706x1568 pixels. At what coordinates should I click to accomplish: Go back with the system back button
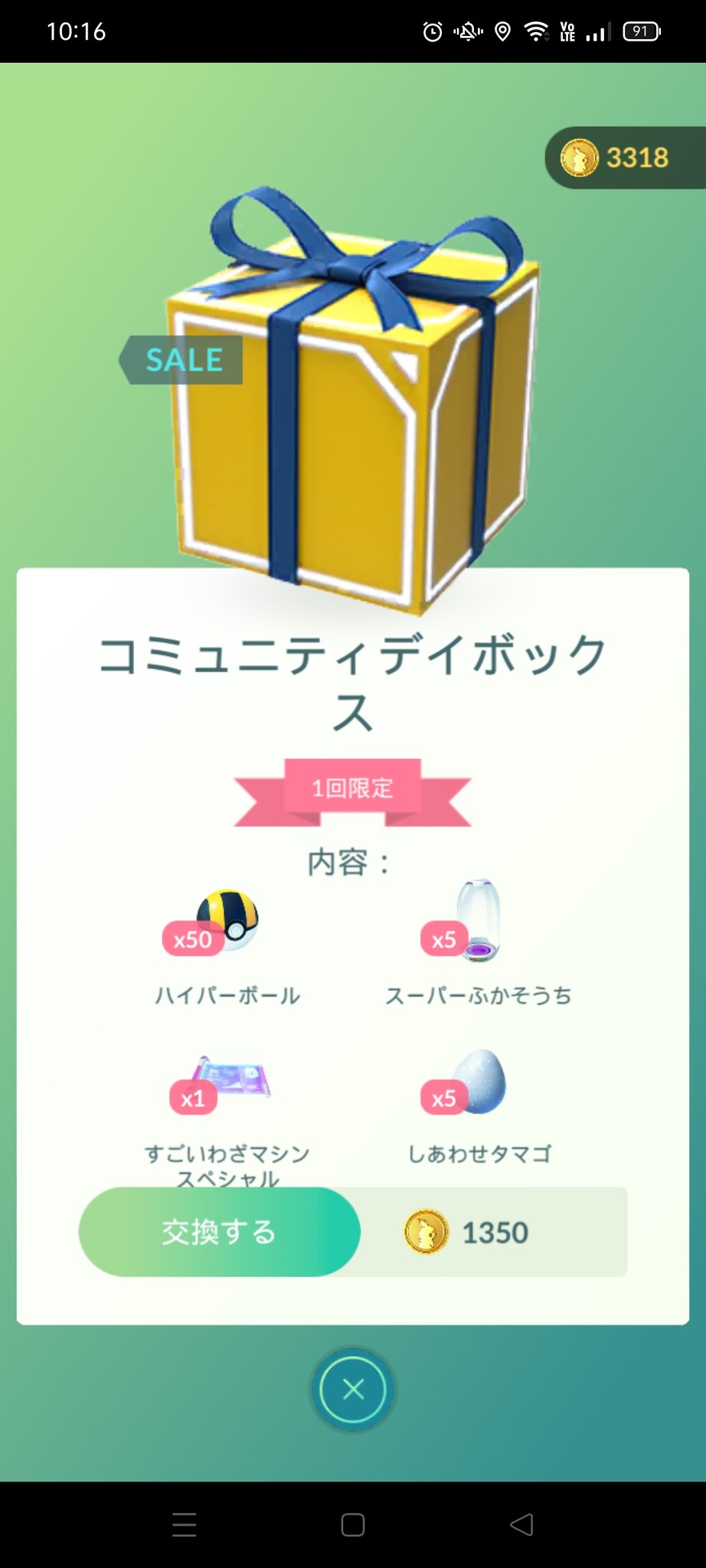(x=521, y=1524)
